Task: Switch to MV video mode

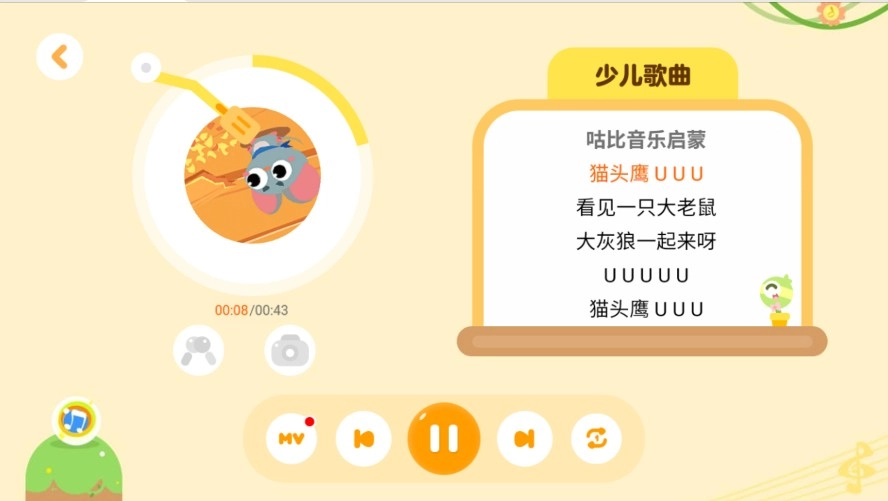Action: tap(291, 438)
